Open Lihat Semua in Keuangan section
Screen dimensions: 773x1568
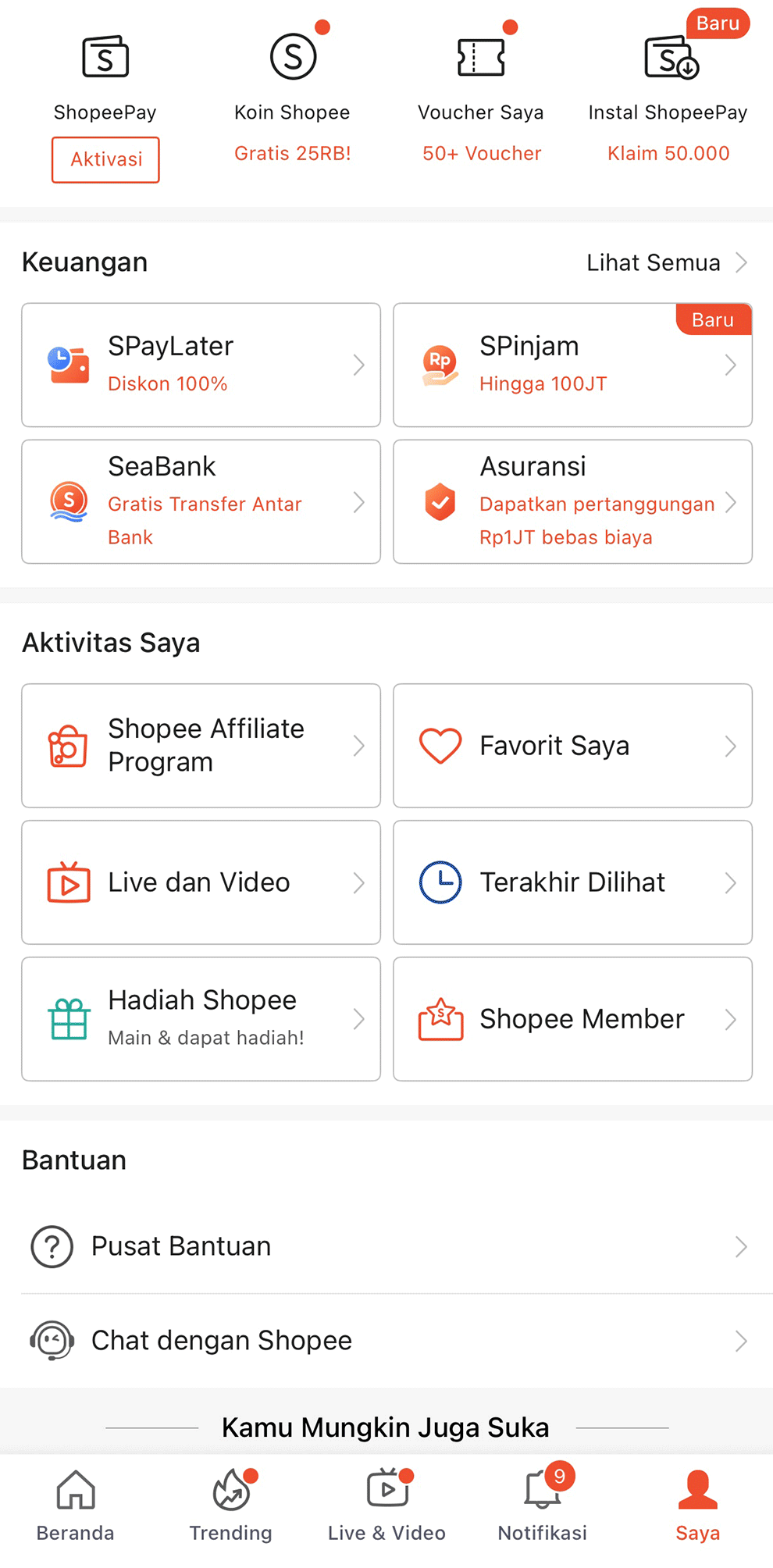click(x=654, y=262)
